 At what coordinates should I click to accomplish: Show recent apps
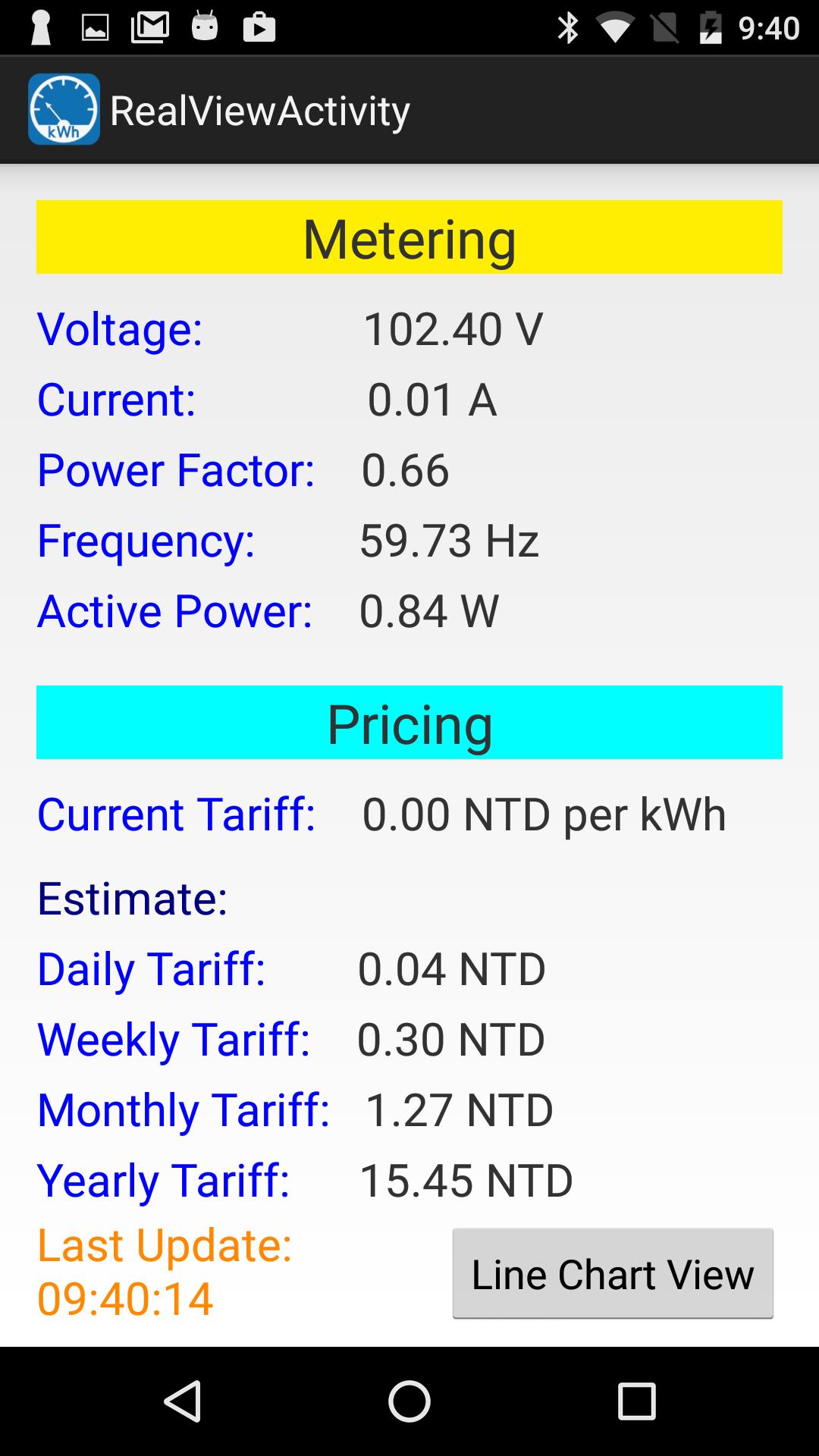636,1401
